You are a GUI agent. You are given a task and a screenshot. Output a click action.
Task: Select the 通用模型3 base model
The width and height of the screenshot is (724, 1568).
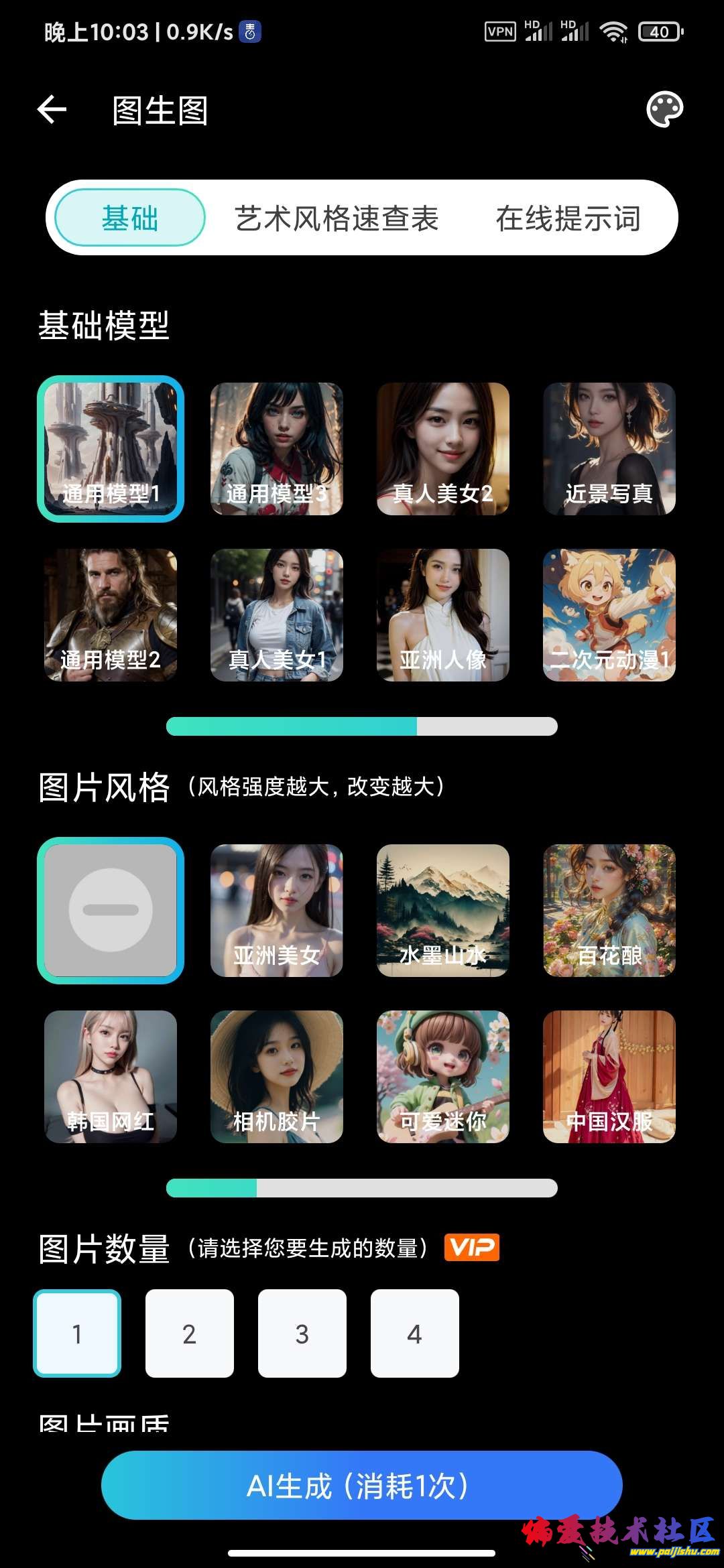(x=276, y=448)
